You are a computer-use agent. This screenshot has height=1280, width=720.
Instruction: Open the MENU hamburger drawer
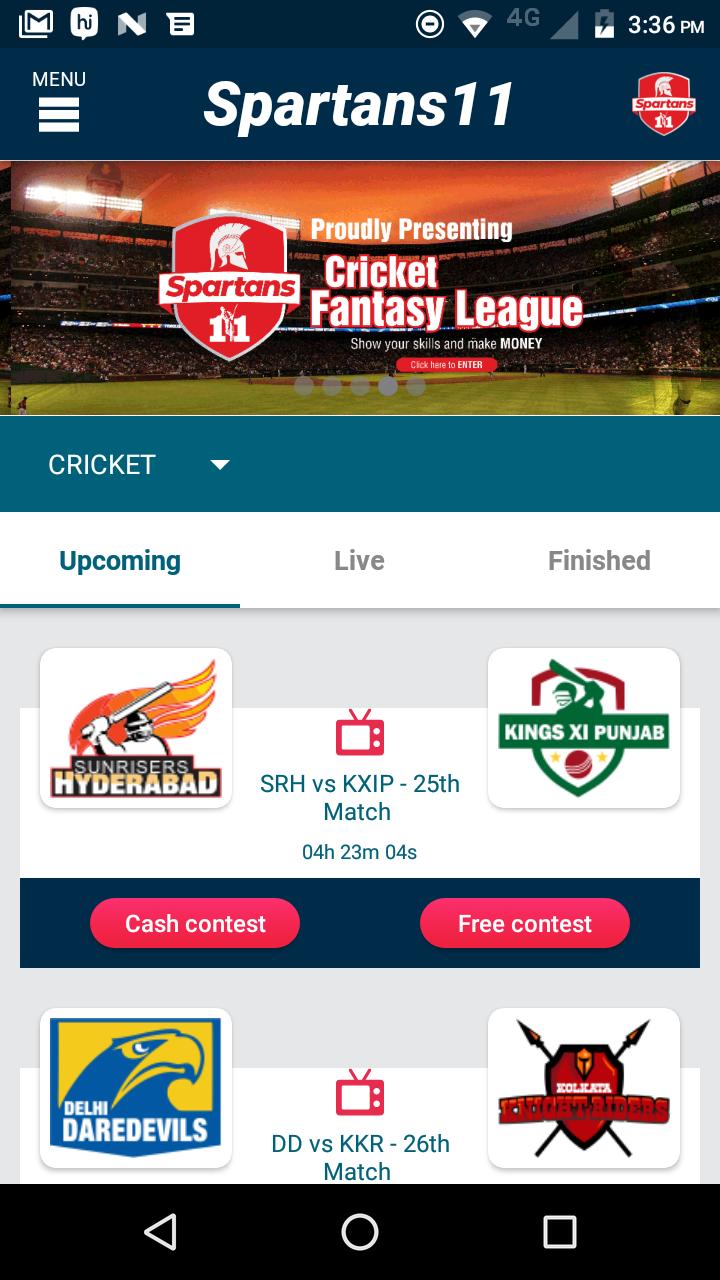[59, 103]
